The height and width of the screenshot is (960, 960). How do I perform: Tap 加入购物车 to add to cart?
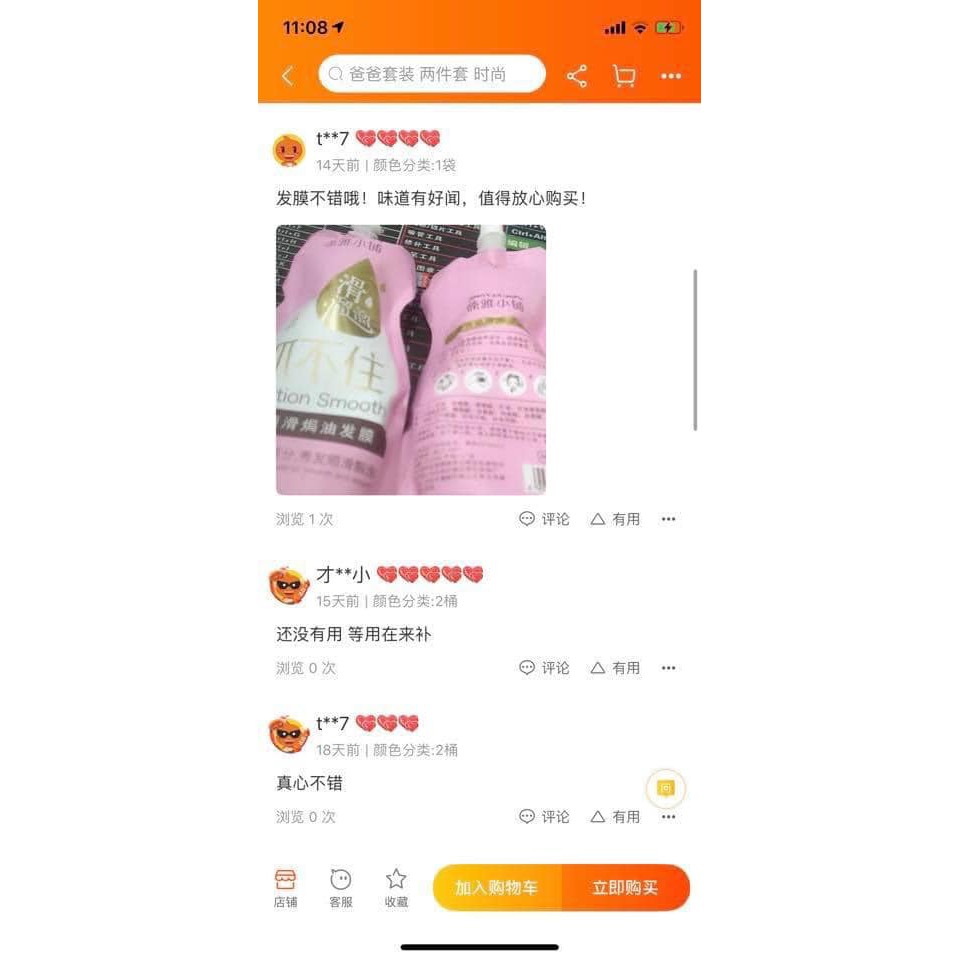[497, 888]
